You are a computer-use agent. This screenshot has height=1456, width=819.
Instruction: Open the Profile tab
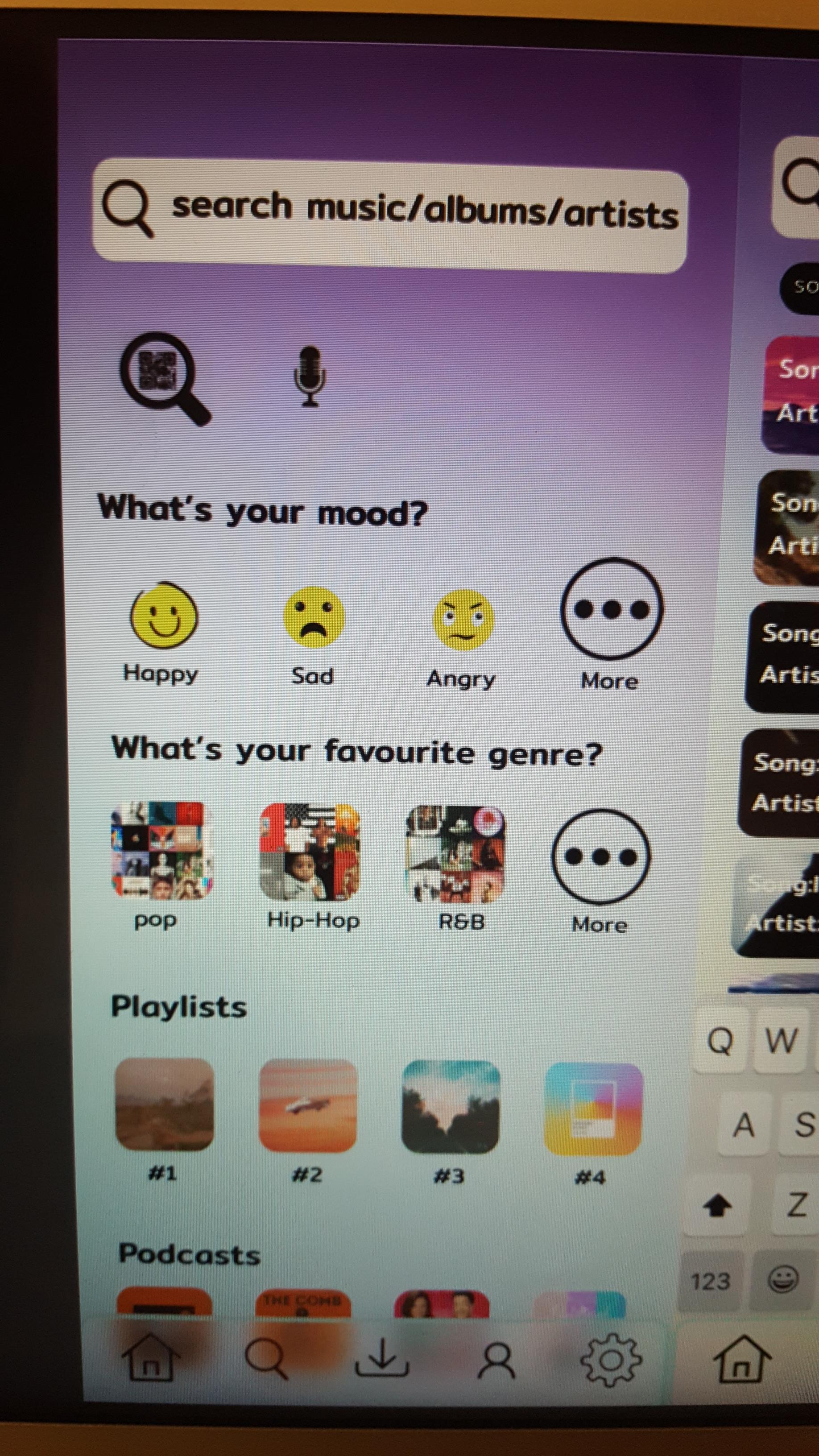[x=496, y=1360]
